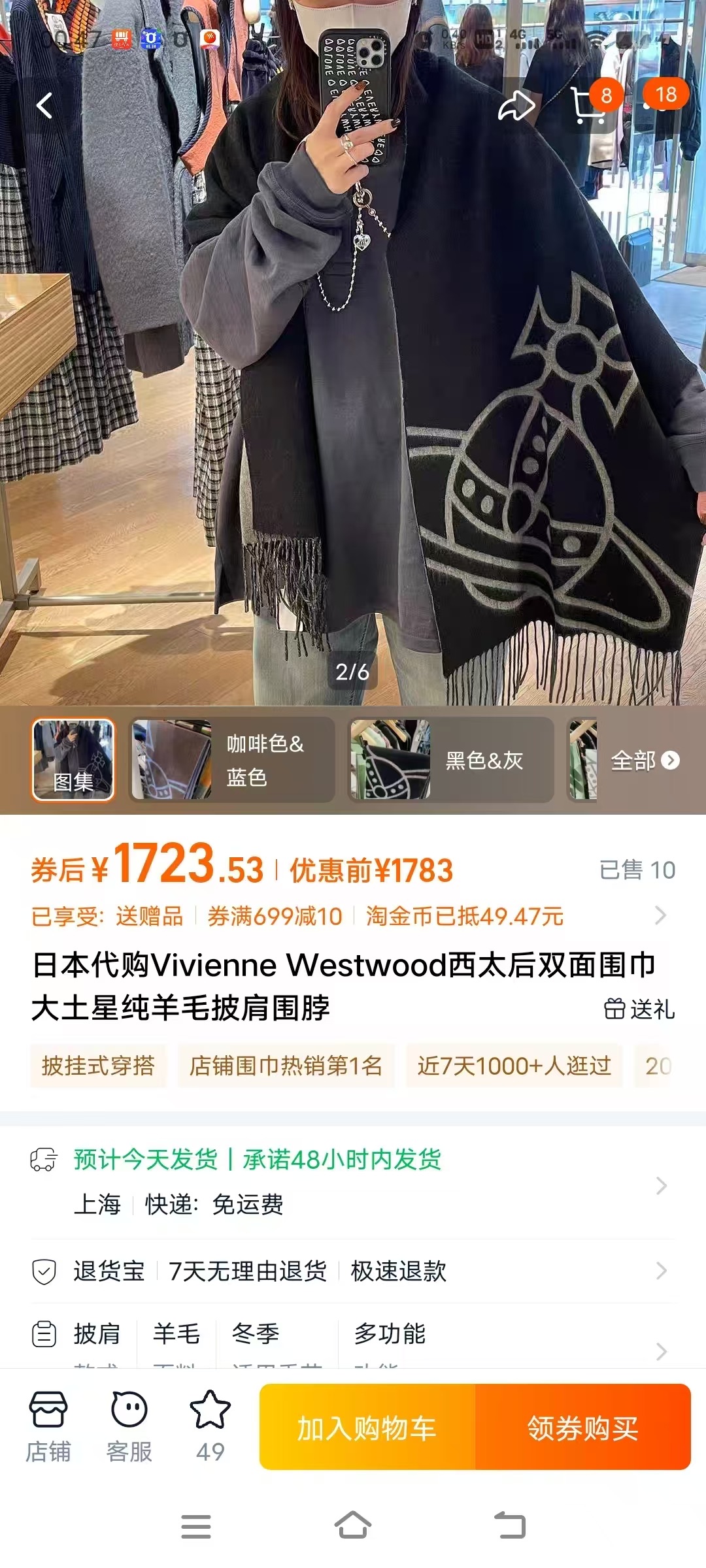Open the shopping cart icon
706x1568 pixels.
tap(587, 106)
